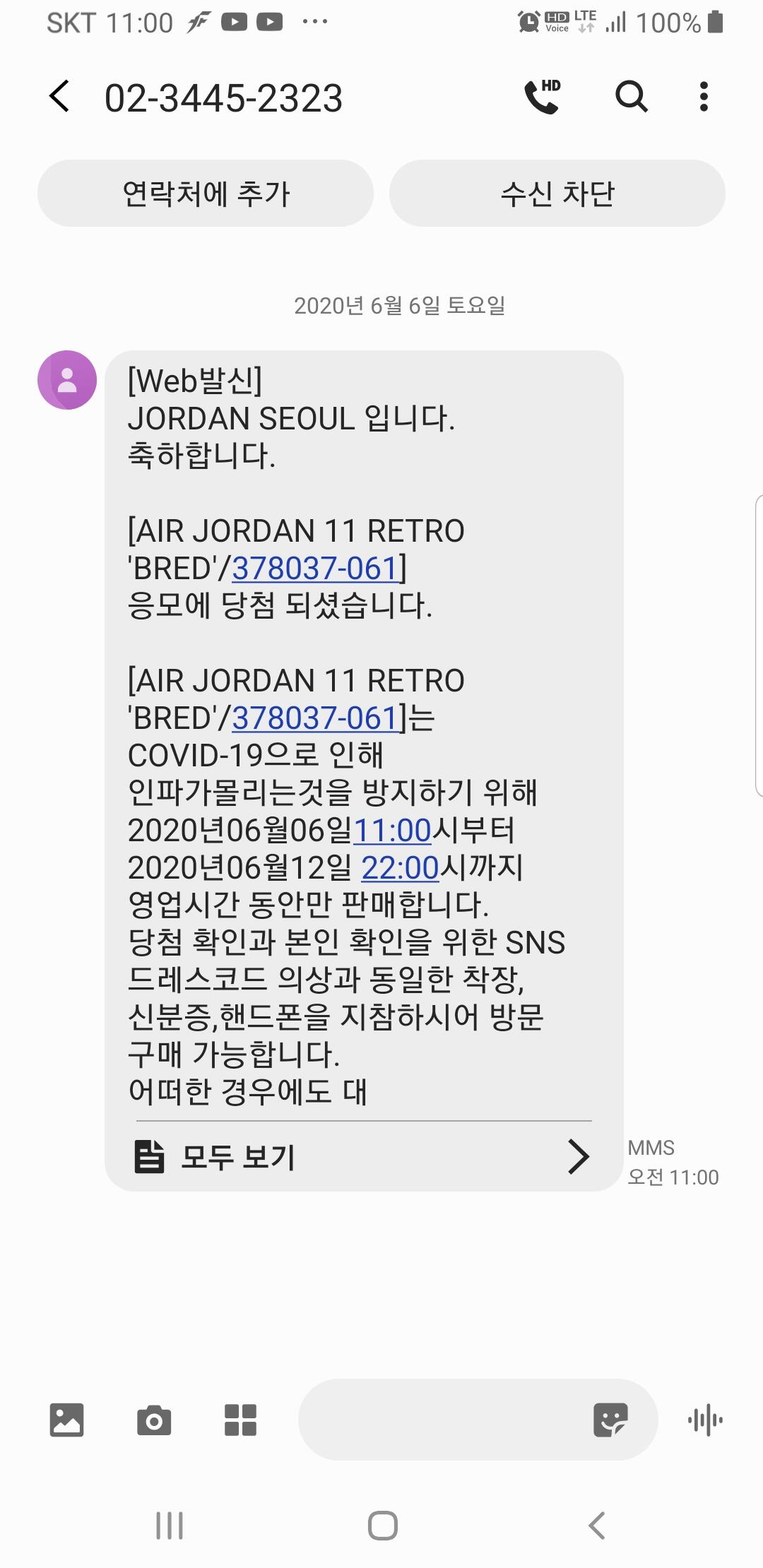The image size is (763, 1568).
Task: Tap the 11:00 time link
Action: point(392,831)
